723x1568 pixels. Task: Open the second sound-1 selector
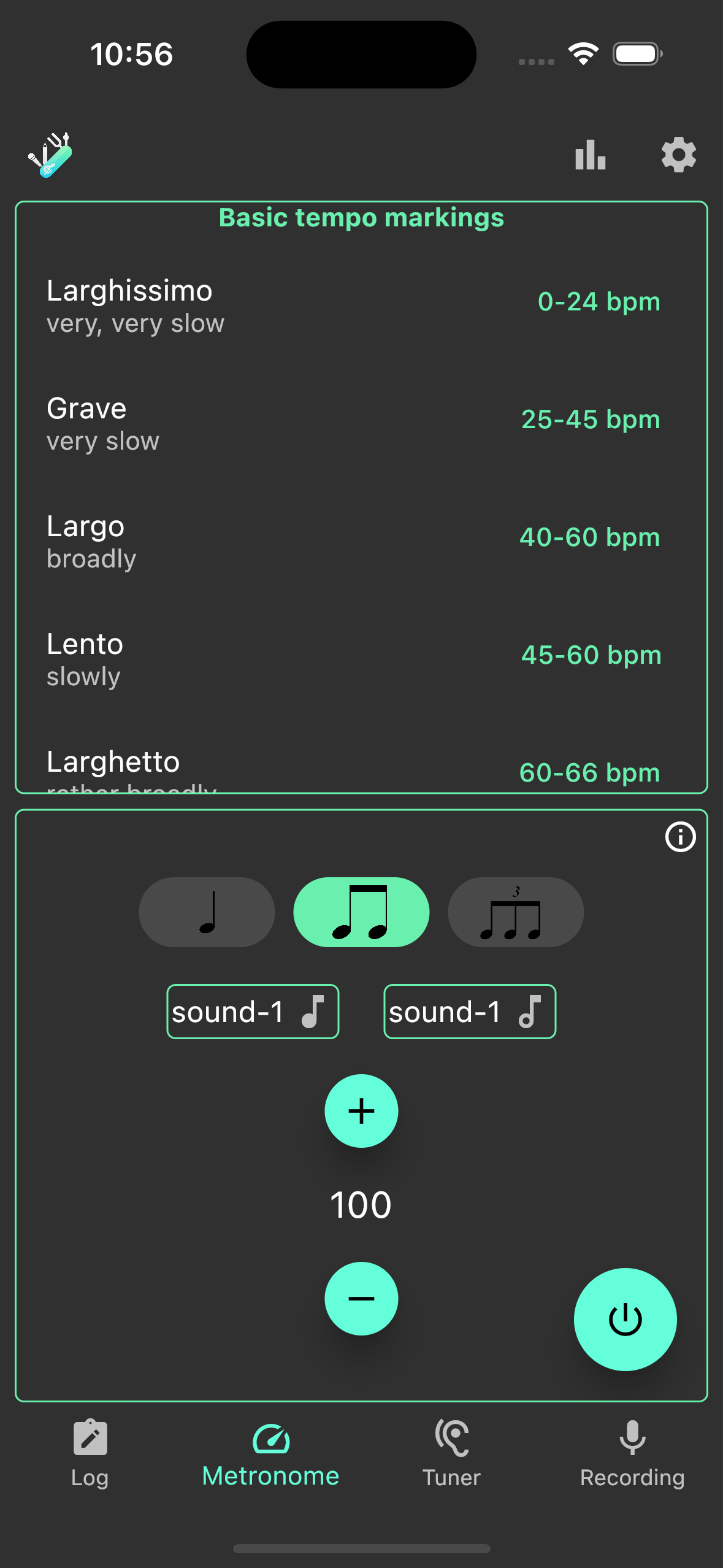470,1012
